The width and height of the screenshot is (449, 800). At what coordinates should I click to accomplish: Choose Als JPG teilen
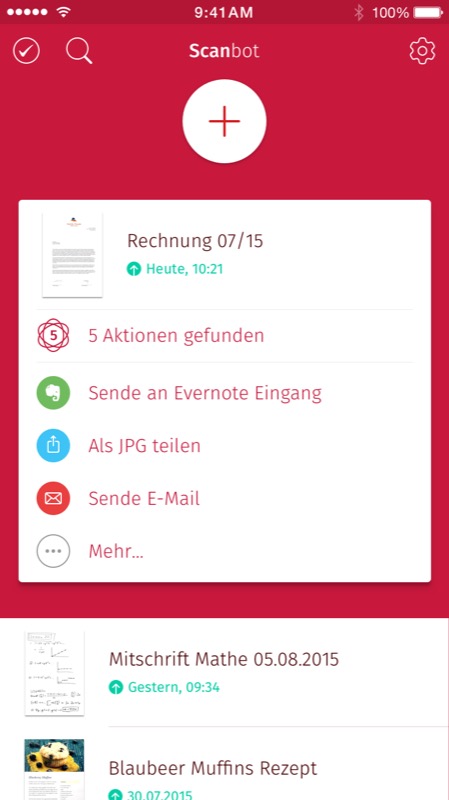[x=224, y=446]
